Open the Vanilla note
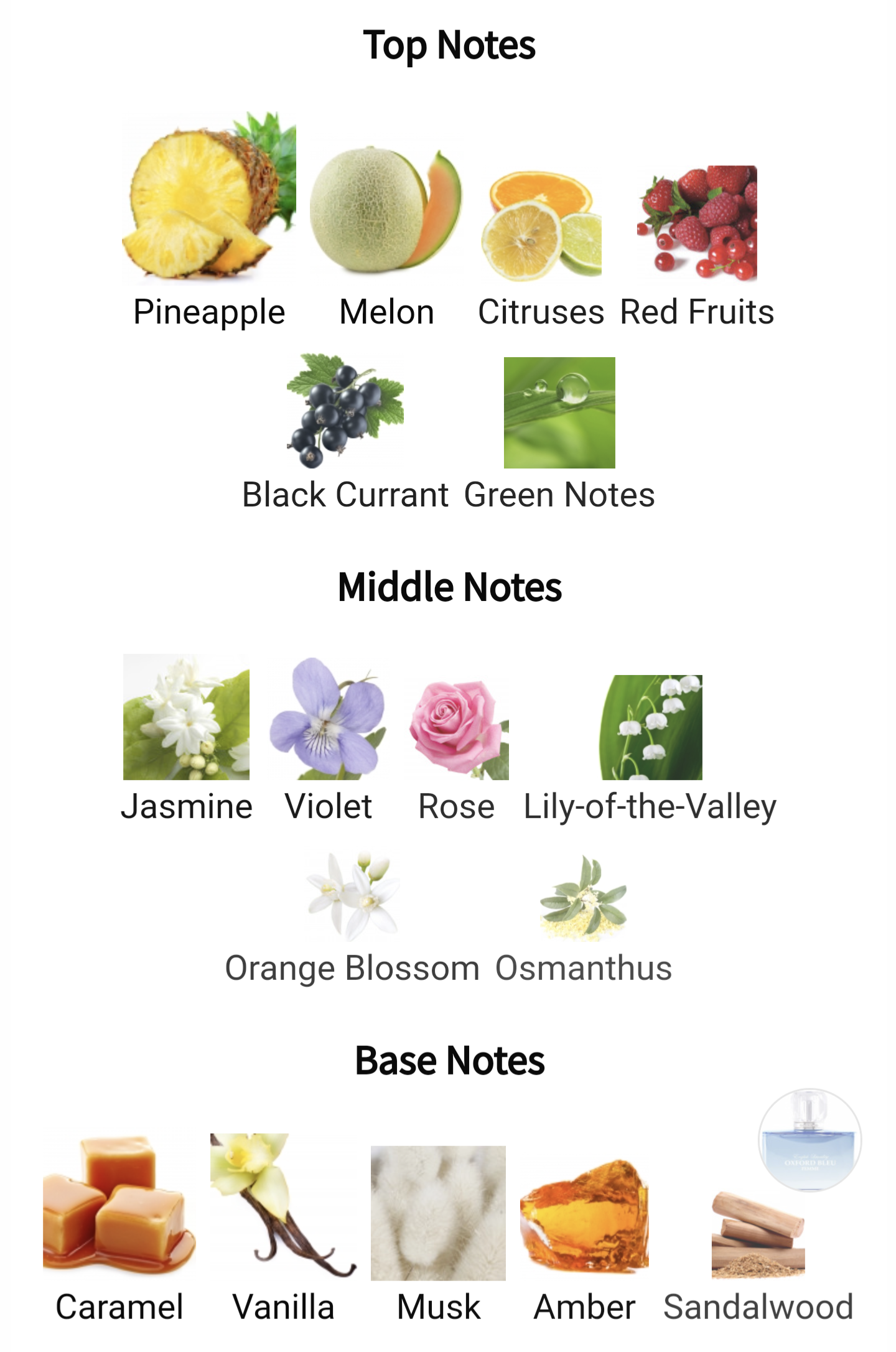 (x=283, y=1205)
